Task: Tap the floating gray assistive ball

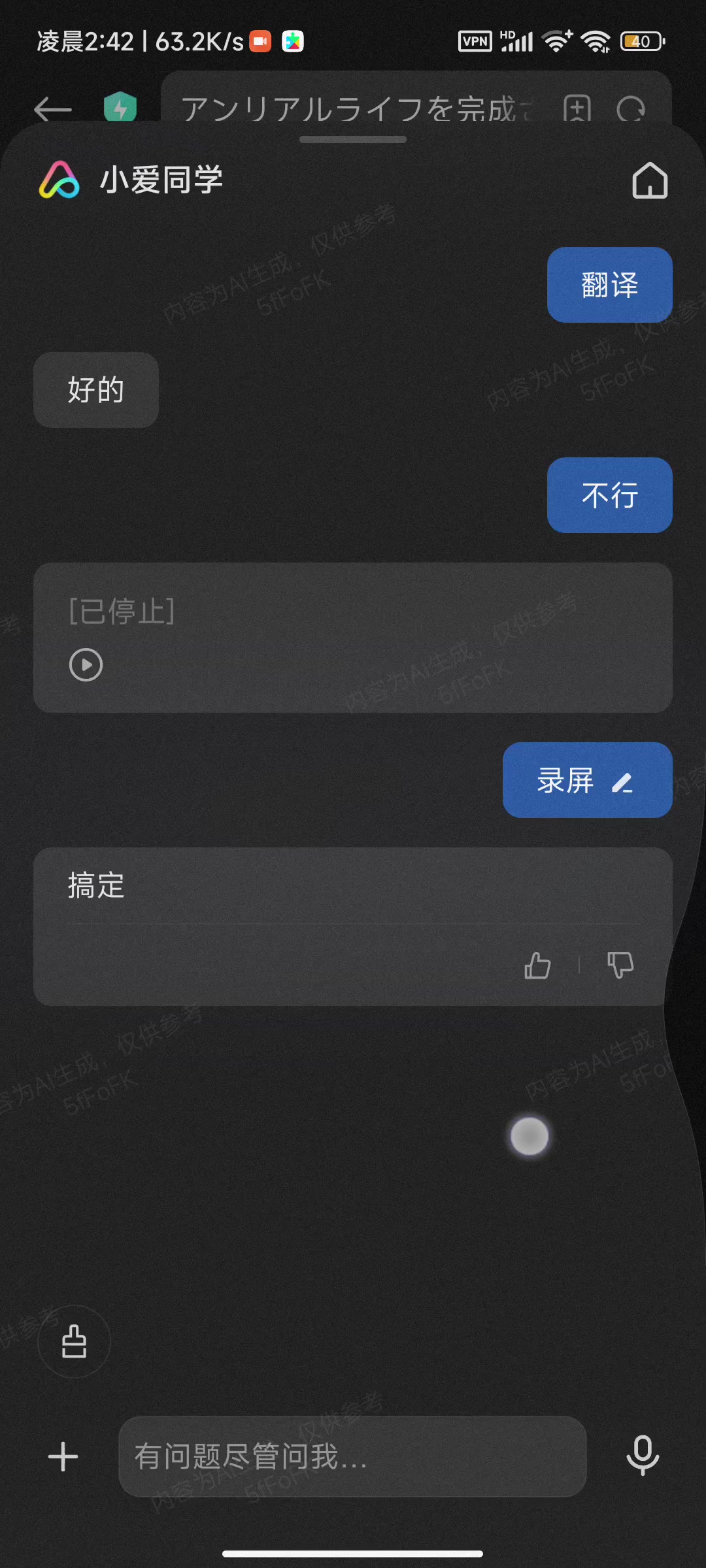Action: coord(529,1136)
